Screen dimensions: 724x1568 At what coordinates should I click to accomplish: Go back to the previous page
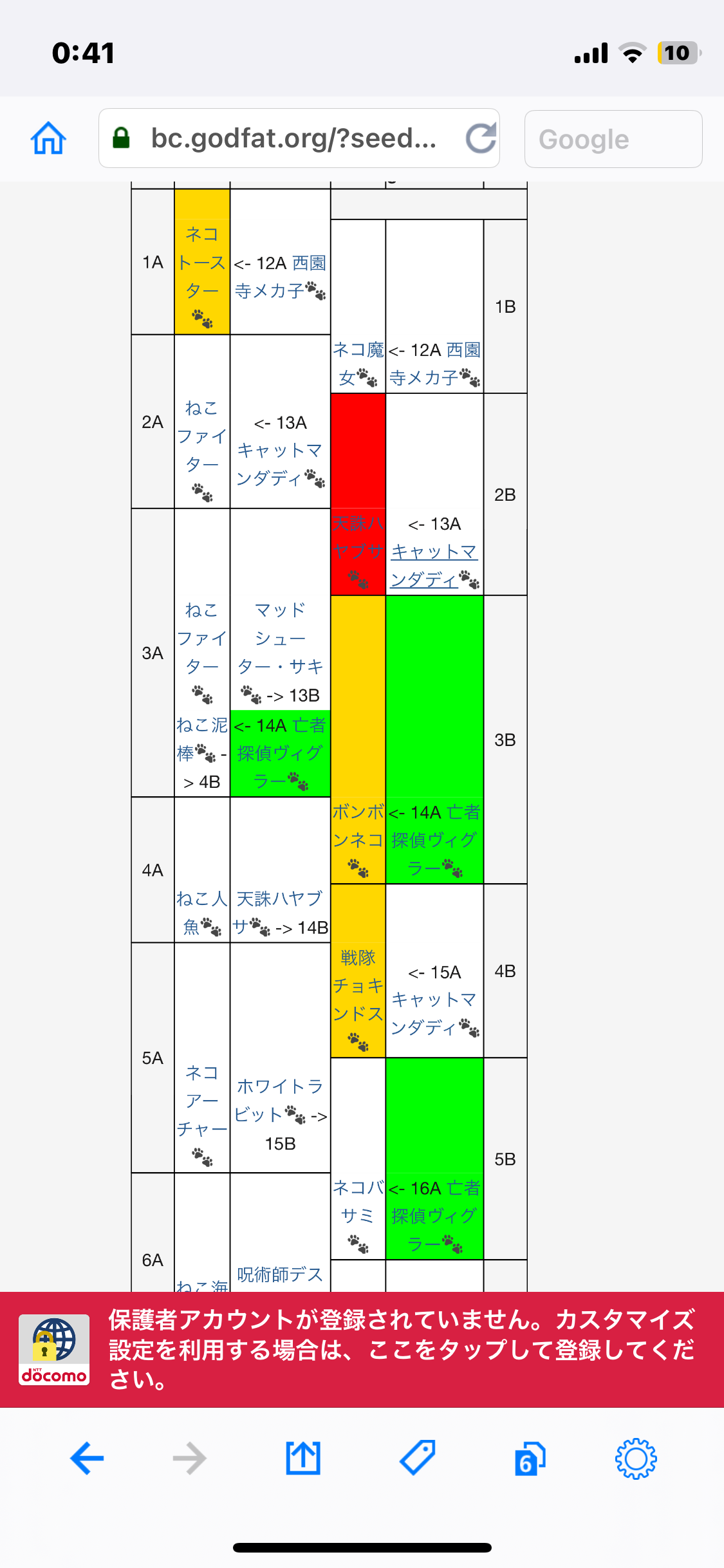pyautogui.click(x=87, y=1459)
